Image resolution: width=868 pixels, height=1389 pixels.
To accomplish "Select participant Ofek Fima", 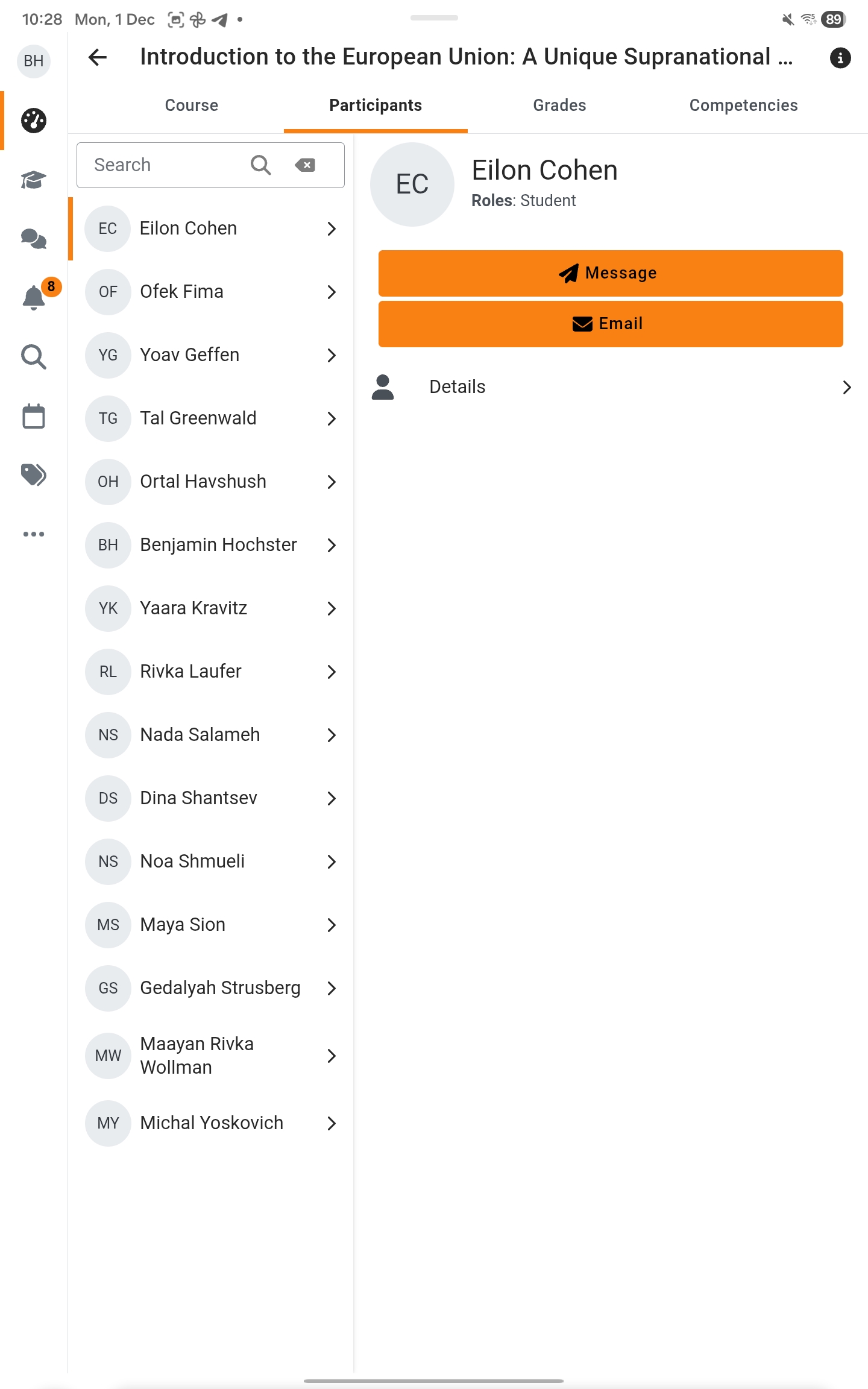I will 211,292.
